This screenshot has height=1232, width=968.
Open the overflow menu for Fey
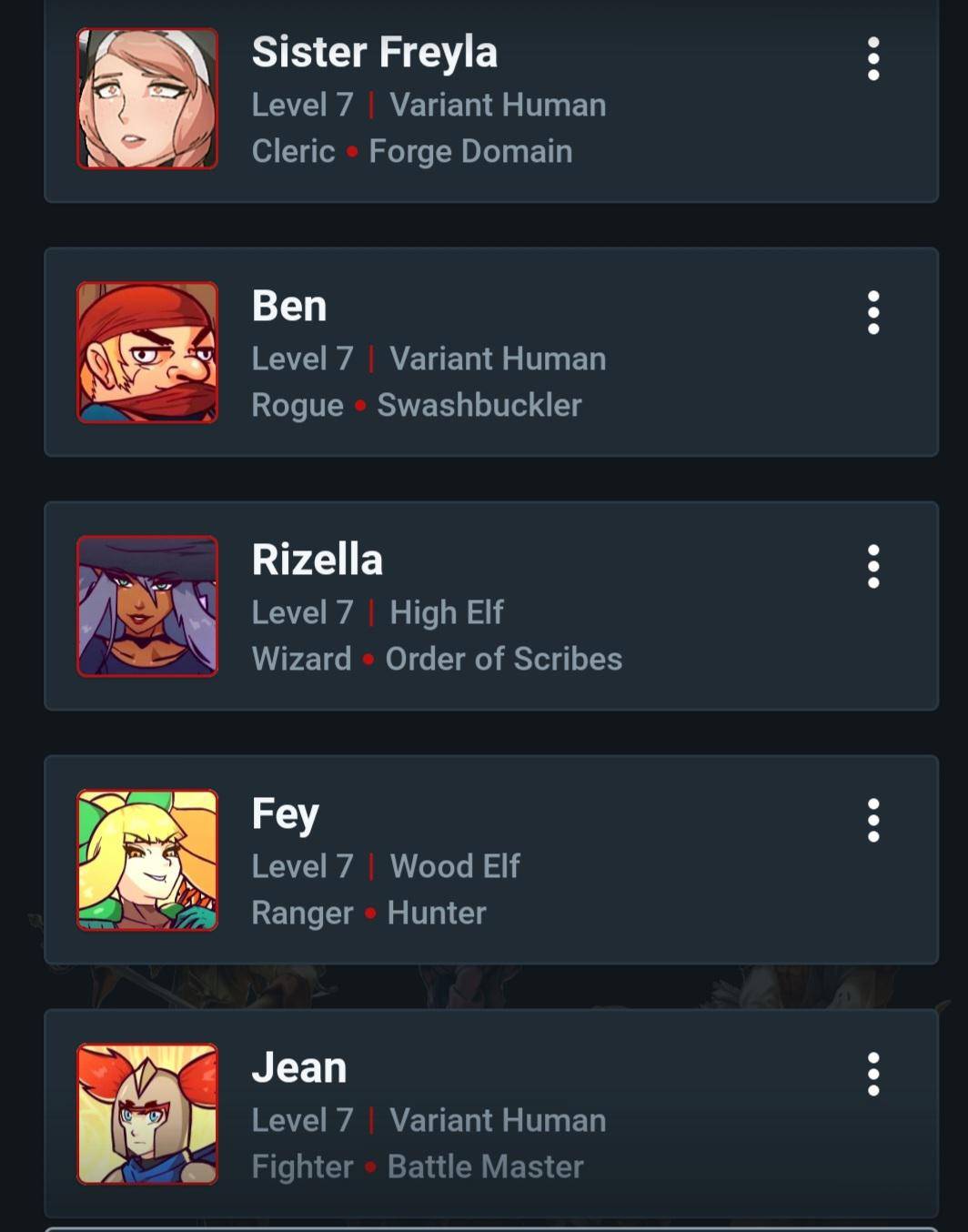[x=873, y=821]
